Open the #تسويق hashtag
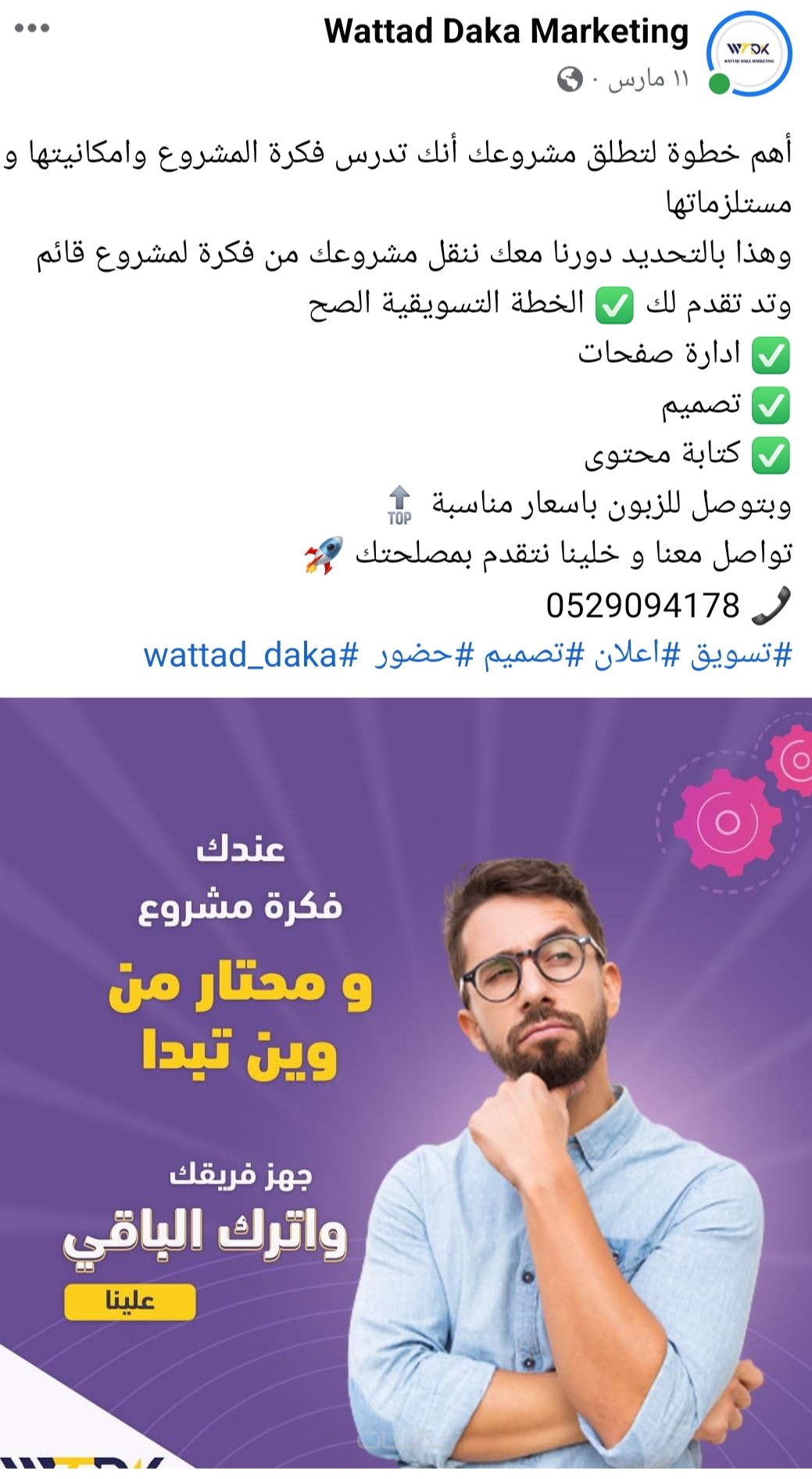The image size is (812, 1479). (740, 654)
